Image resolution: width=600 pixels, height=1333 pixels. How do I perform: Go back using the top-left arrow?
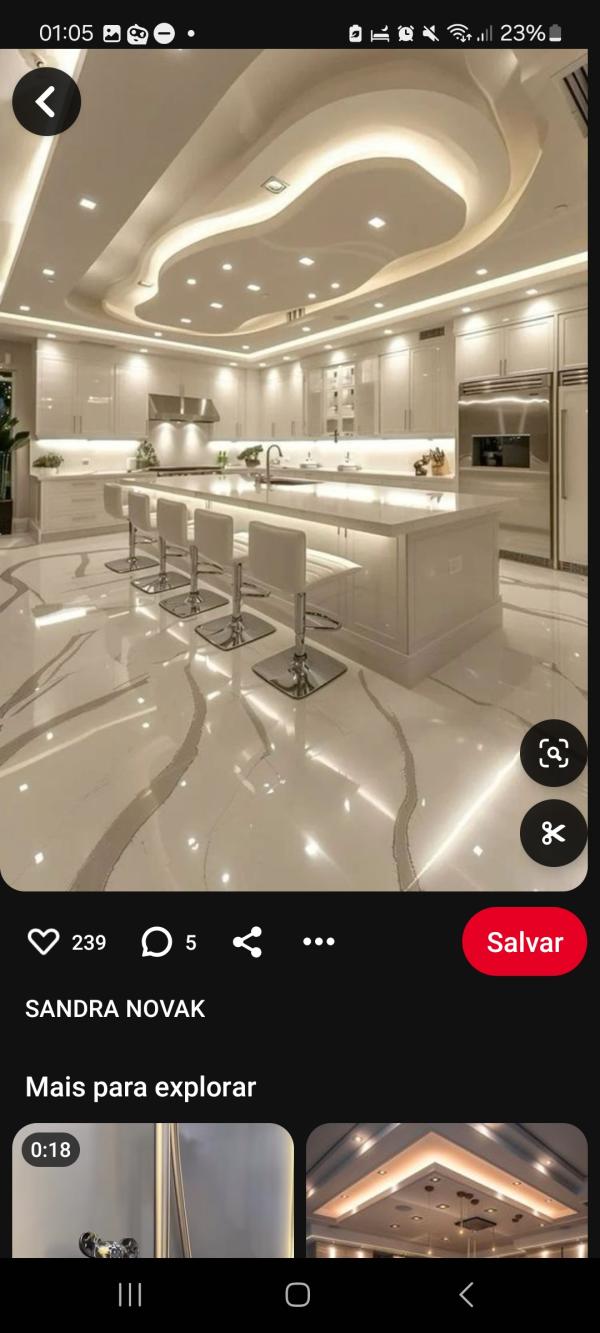click(46, 102)
